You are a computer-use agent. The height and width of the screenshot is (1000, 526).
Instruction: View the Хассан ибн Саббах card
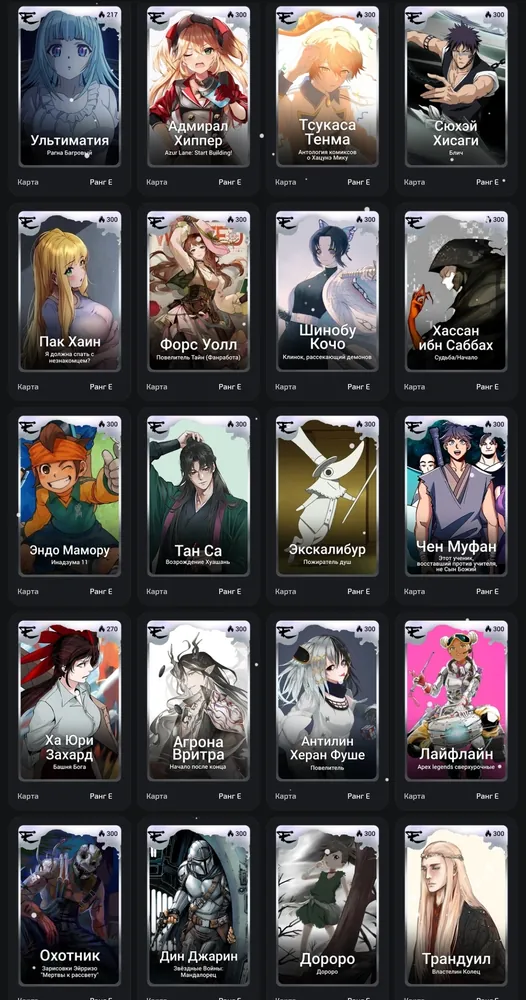click(456, 291)
